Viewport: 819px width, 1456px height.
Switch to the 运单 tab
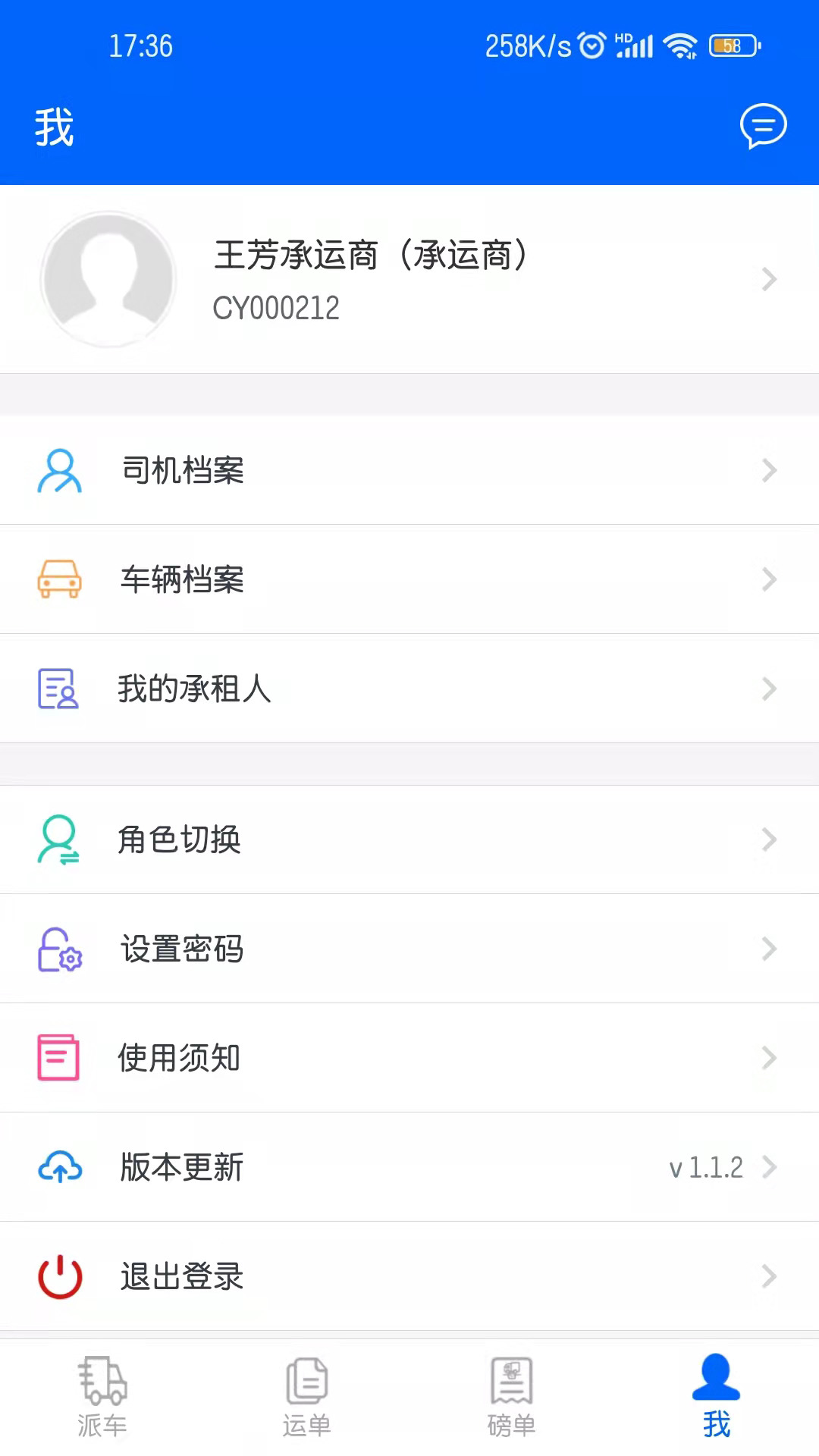[307, 1397]
